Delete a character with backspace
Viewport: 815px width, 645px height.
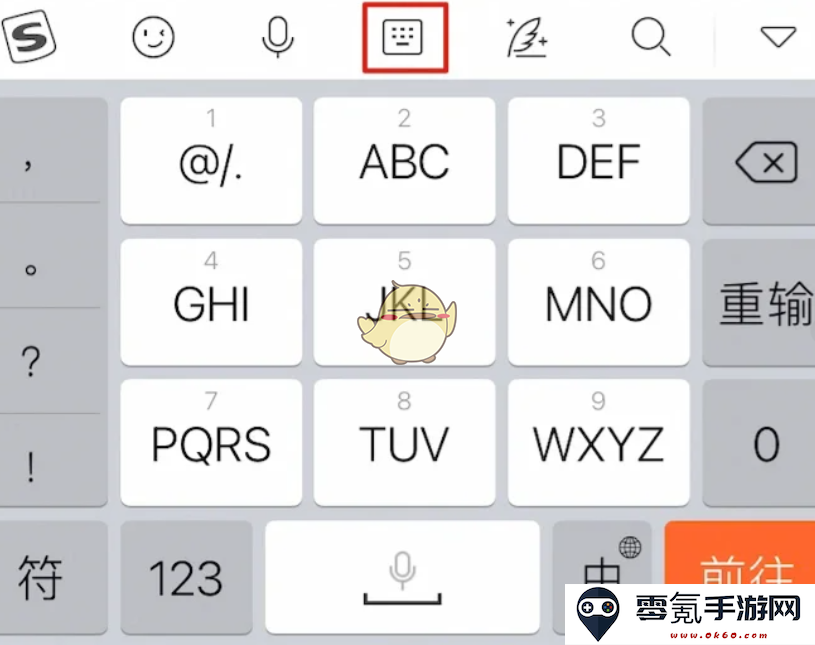coord(765,162)
